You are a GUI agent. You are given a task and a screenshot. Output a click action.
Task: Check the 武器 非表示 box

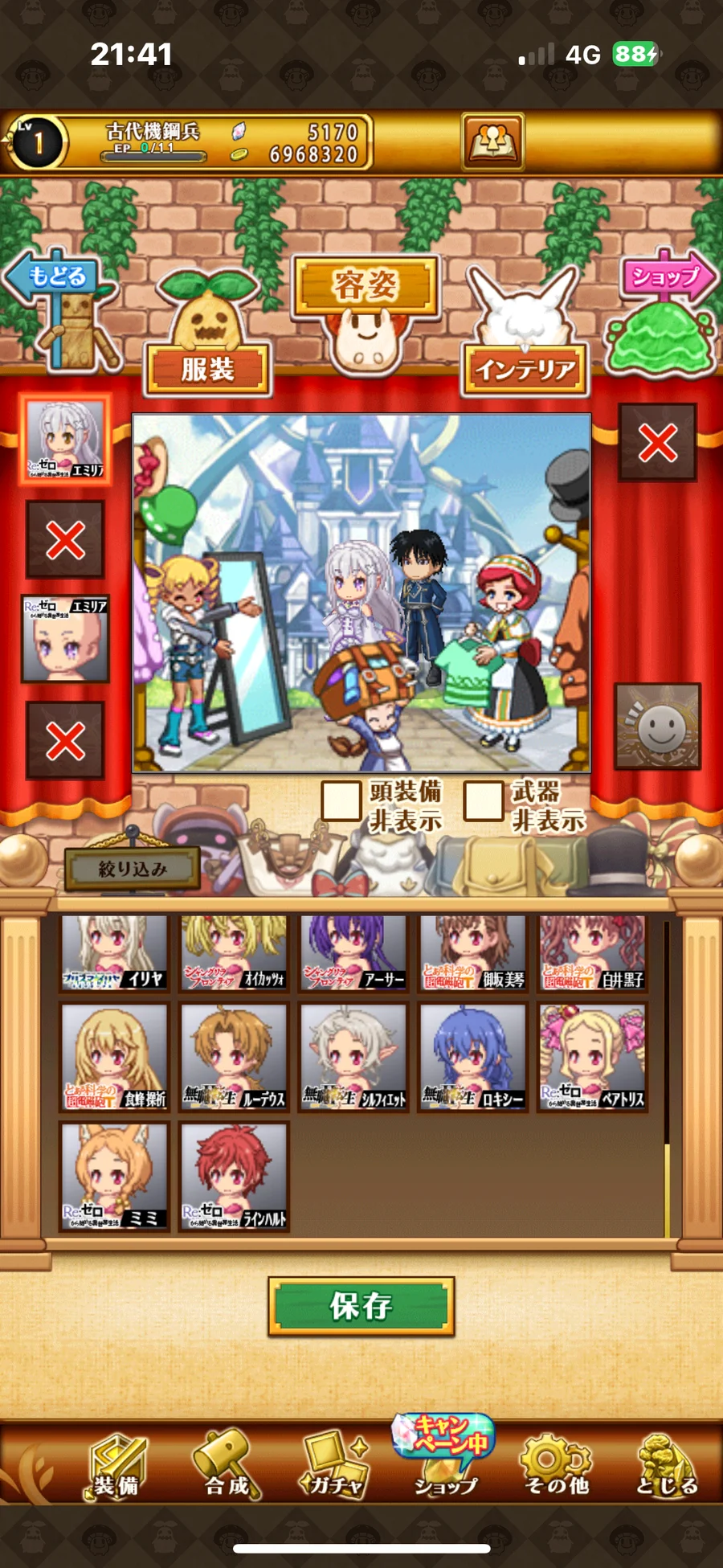pyautogui.click(x=484, y=800)
